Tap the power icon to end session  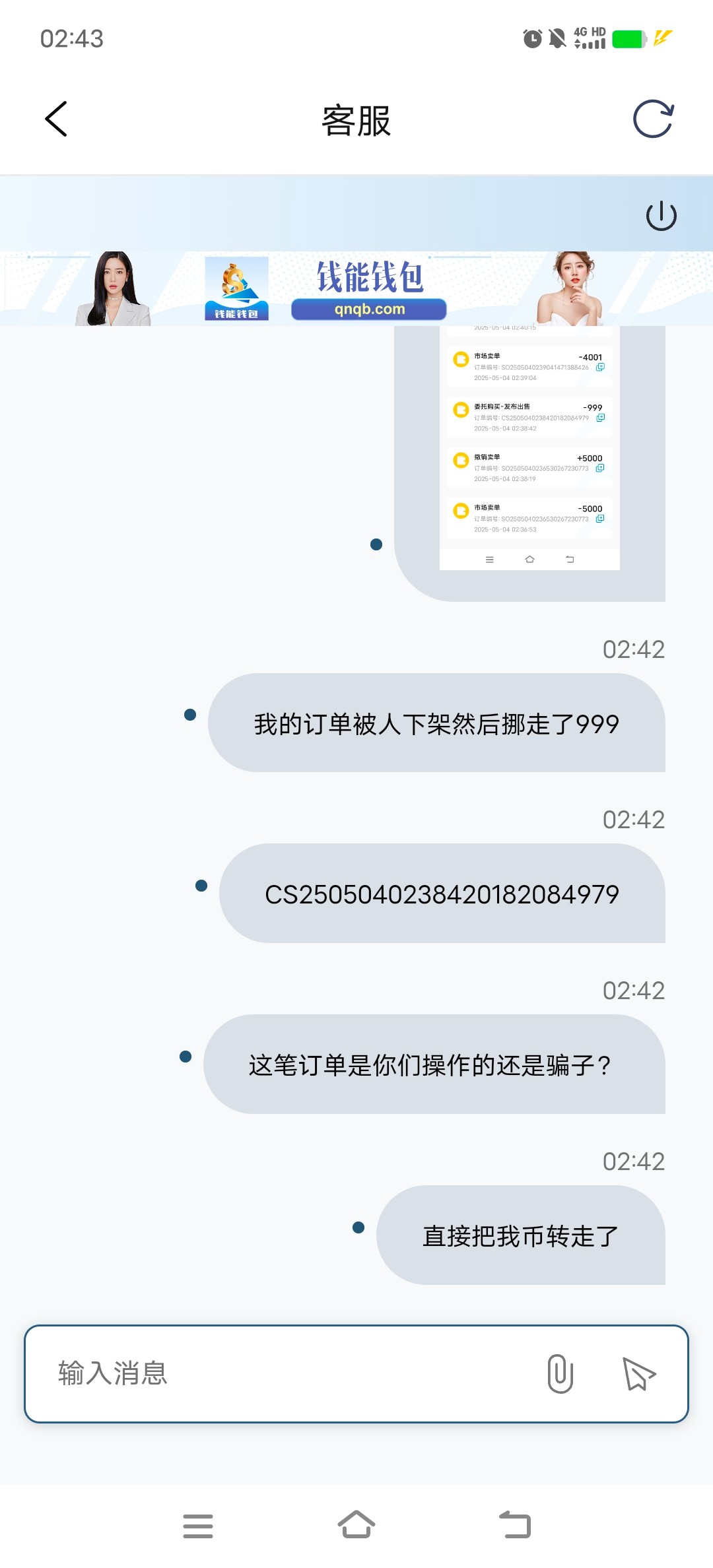tap(661, 216)
